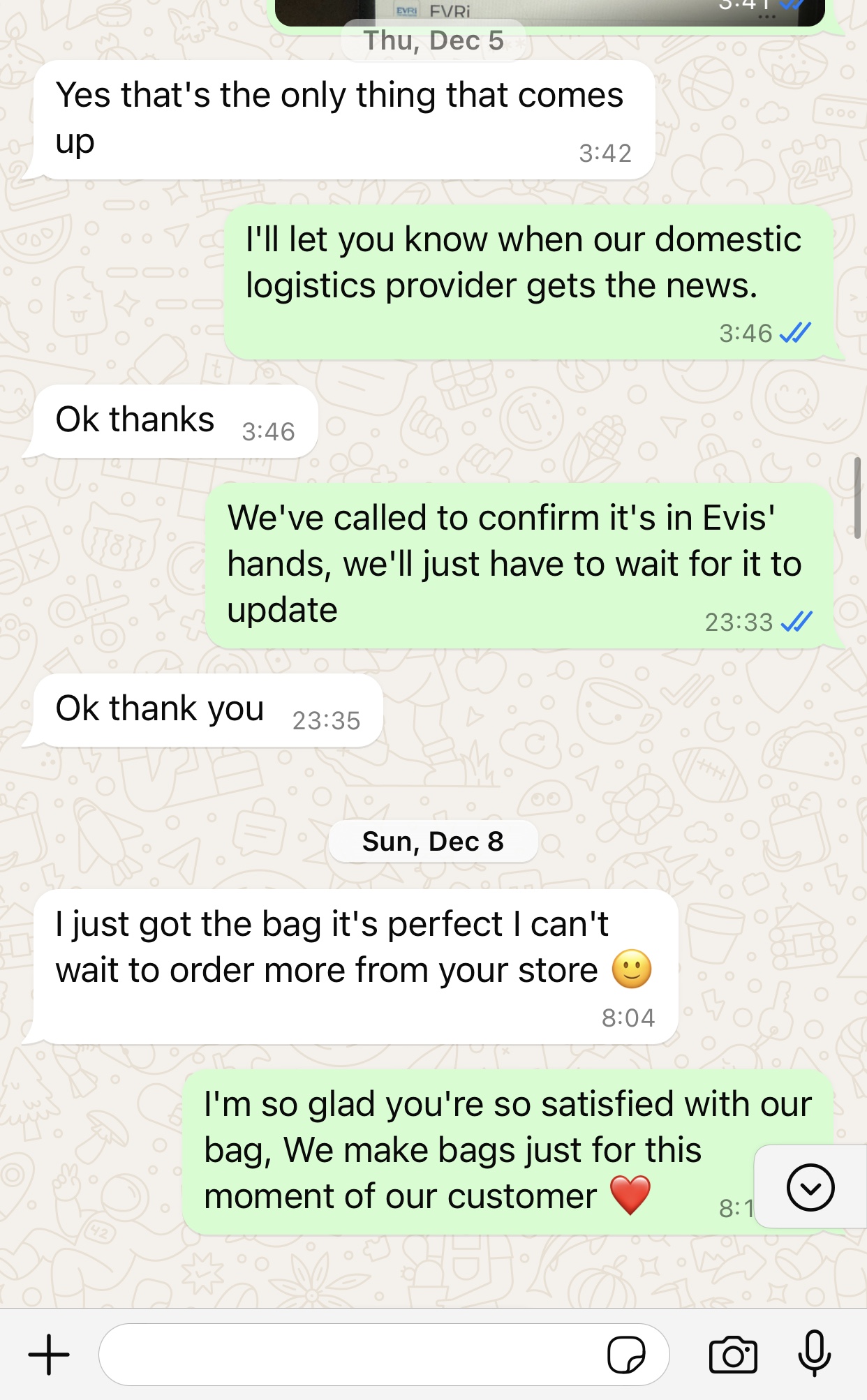The image size is (867, 1400).
Task: Tap the microphone voice message button
Action: tap(814, 1353)
